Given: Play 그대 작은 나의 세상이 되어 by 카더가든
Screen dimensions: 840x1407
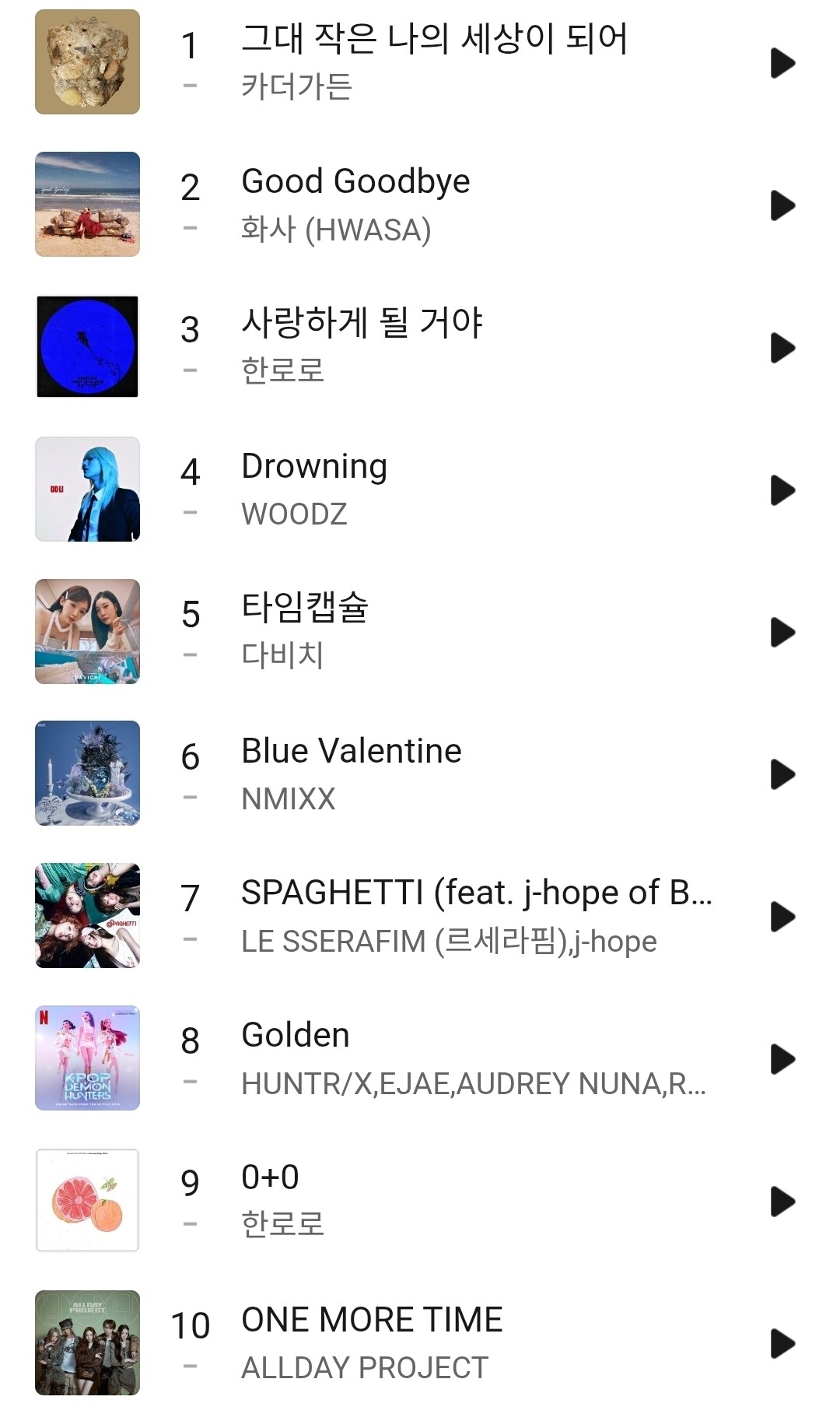Looking at the screenshot, I should (x=782, y=63).
